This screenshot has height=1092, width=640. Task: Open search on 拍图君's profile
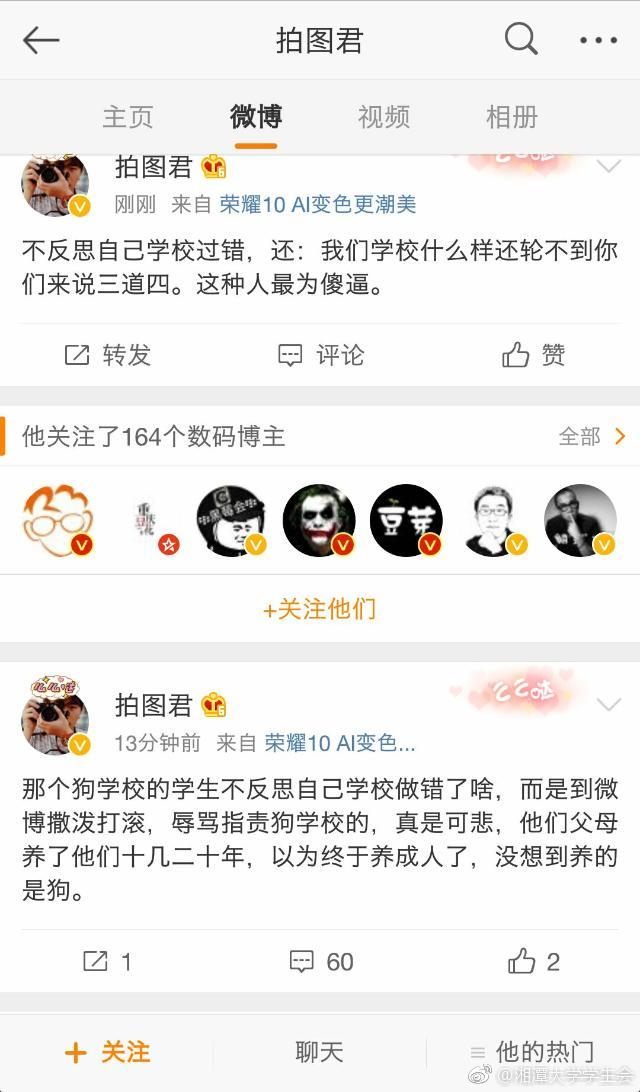[521, 40]
